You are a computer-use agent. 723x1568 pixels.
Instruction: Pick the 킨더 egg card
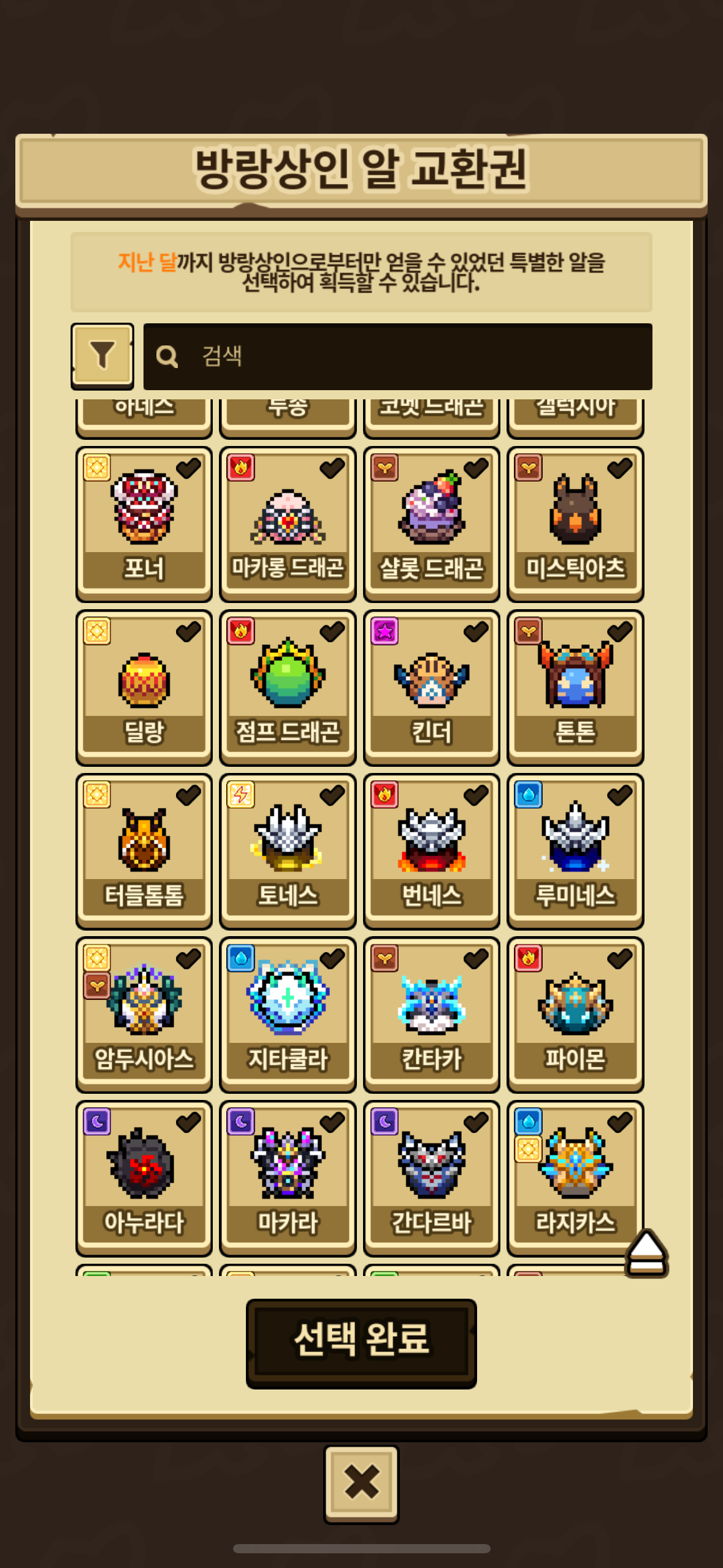[432, 688]
